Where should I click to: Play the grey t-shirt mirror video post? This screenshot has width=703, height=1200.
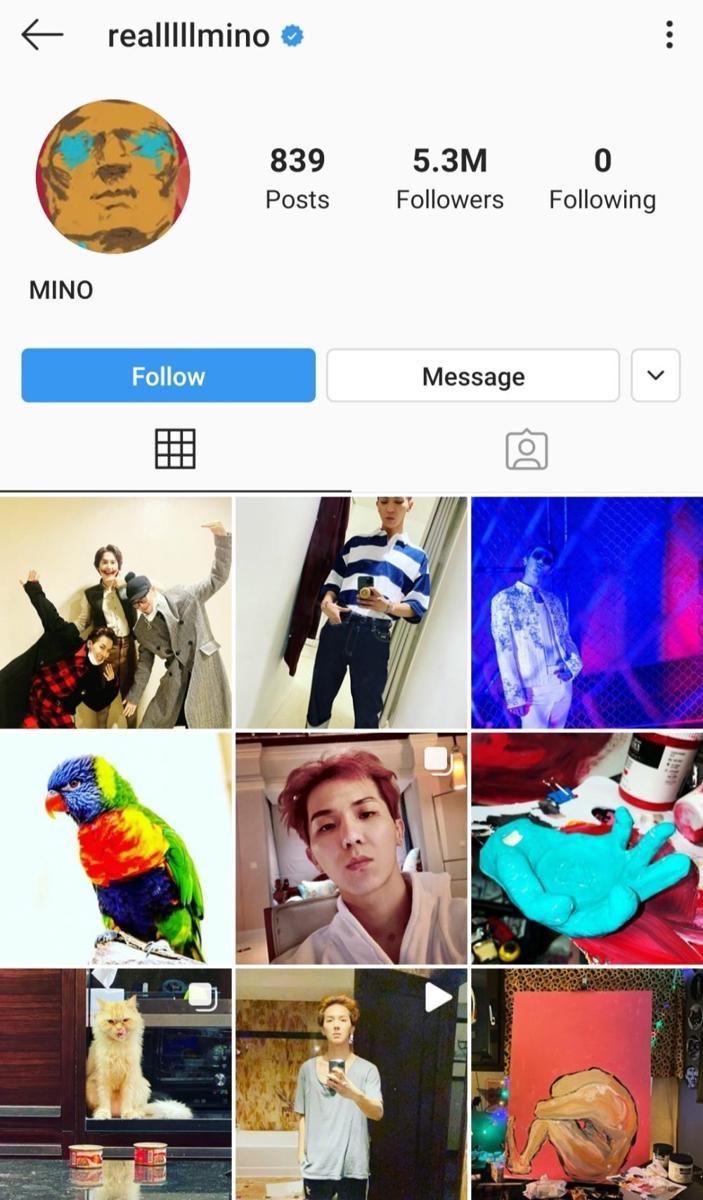tap(351, 1084)
